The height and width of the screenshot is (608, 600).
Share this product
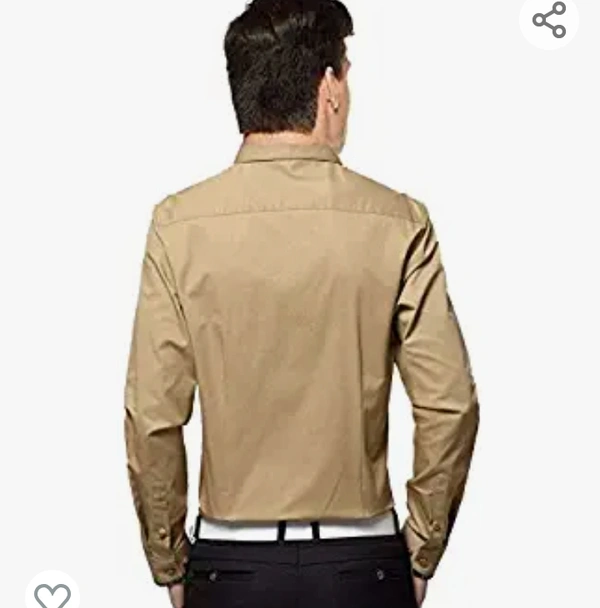tap(549, 20)
